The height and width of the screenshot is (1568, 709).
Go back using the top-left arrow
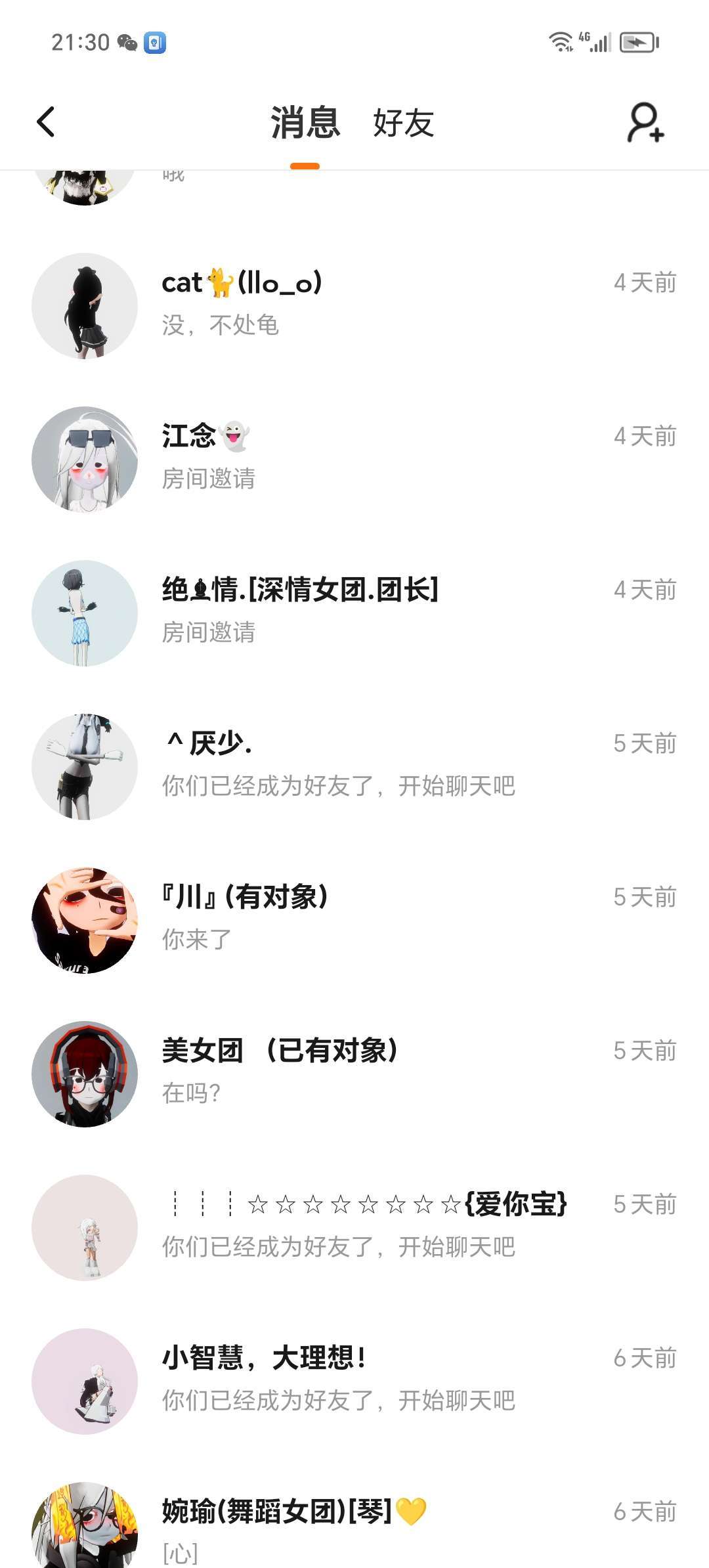[x=46, y=122]
